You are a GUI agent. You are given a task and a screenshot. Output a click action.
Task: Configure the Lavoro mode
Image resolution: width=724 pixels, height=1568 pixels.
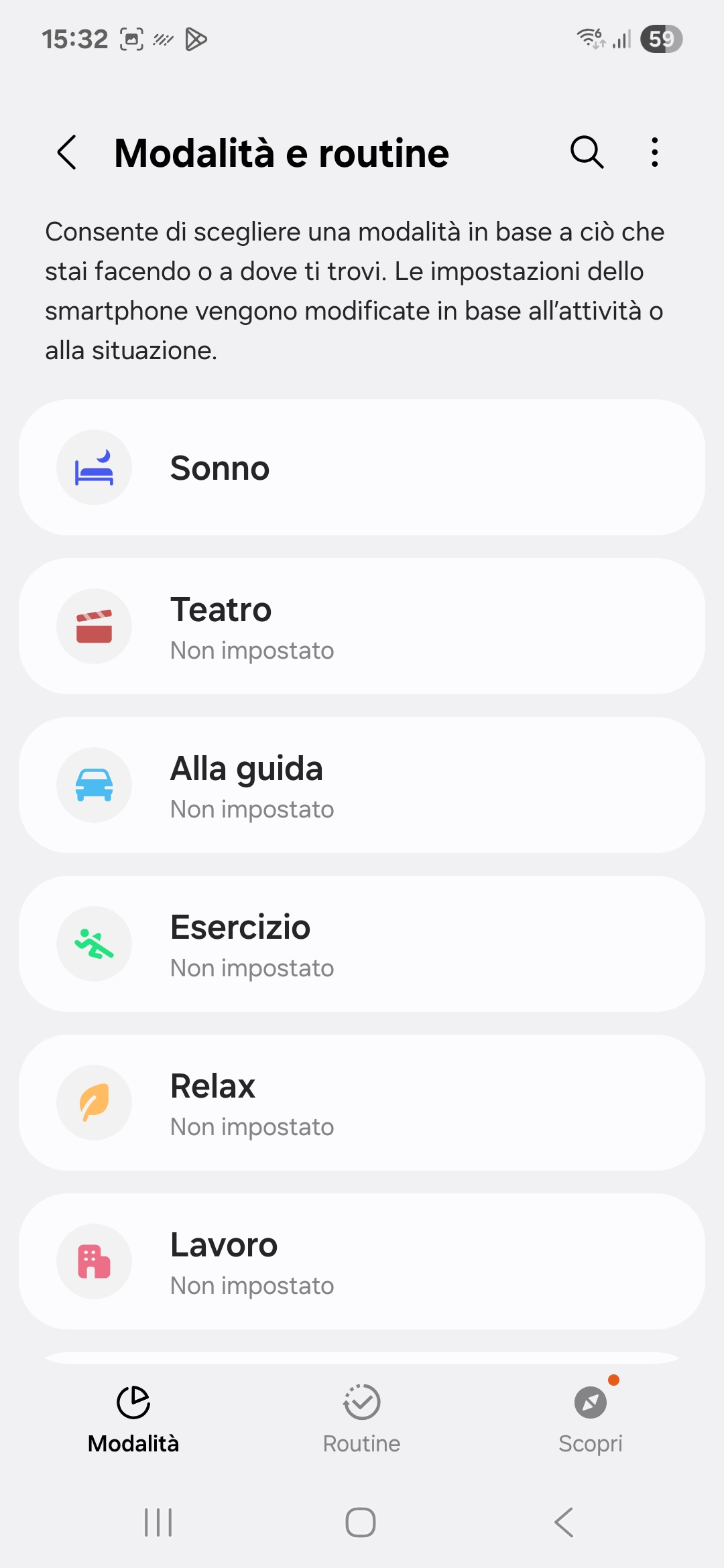click(x=362, y=1262)
